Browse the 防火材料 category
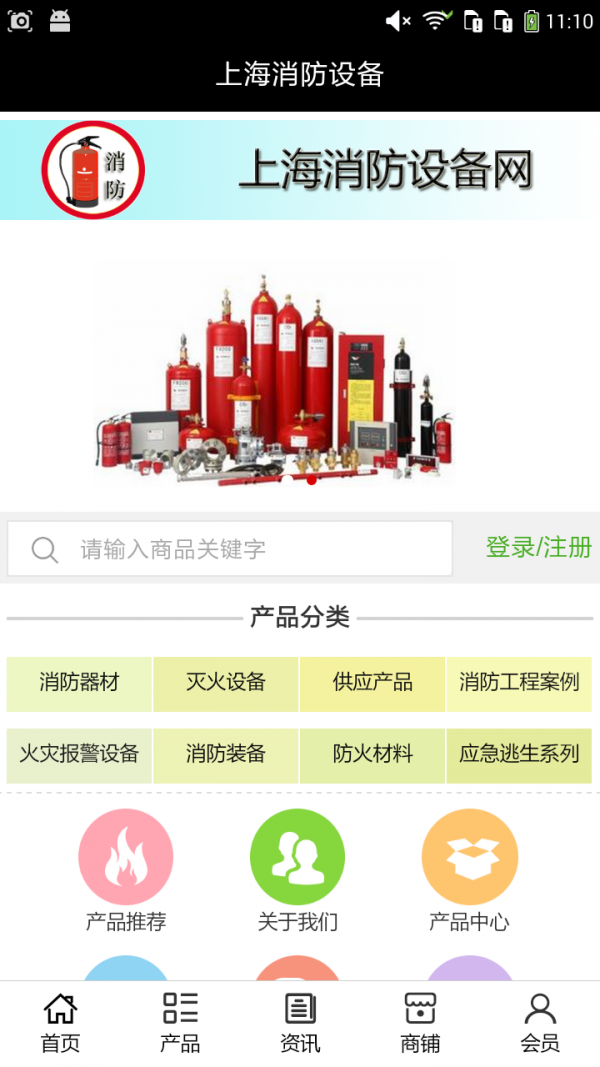The height and width of the screenshot is (1067, 600). (372, 754)
